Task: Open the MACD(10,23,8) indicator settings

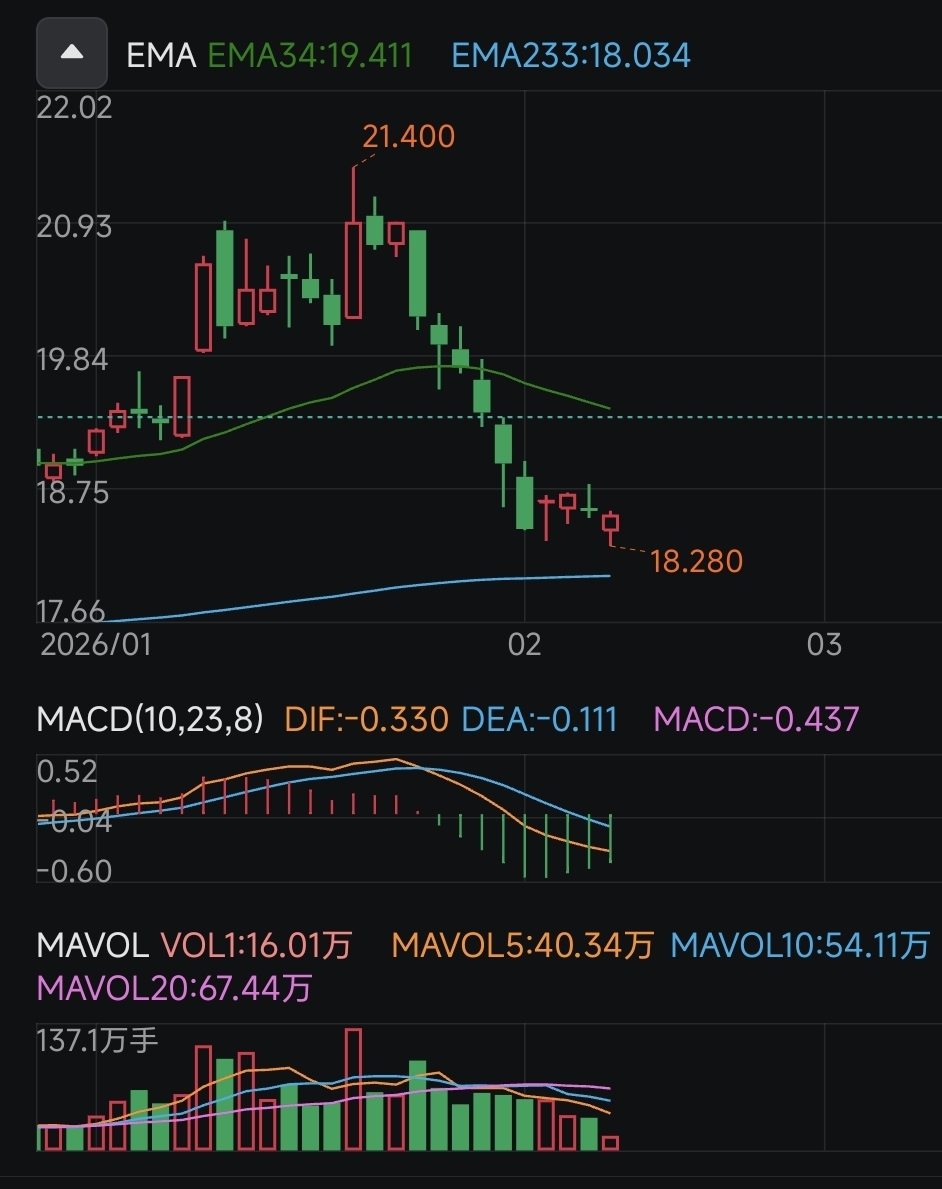Action: coord(150,718)
